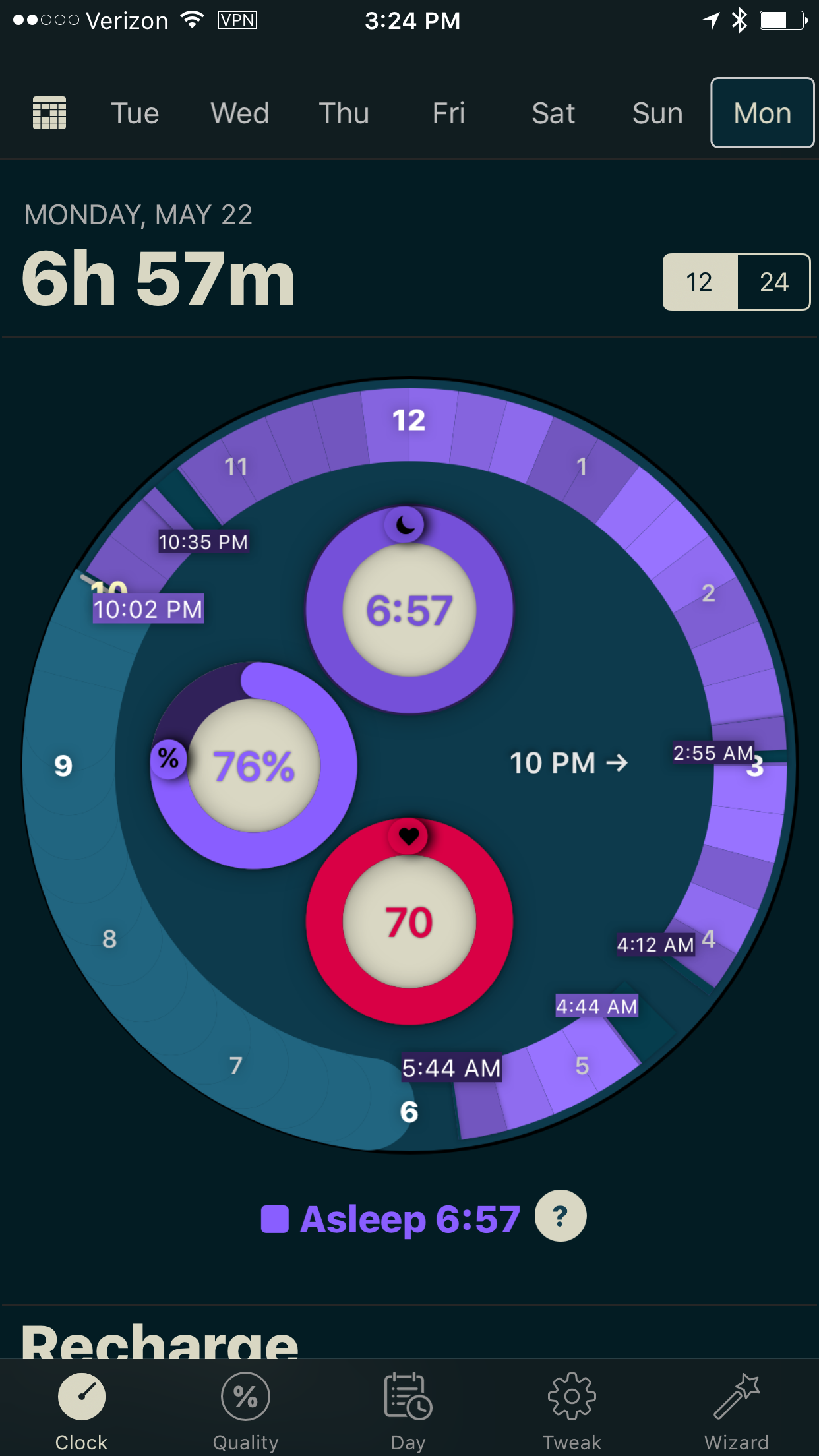Tap the 6:57 sleep time circle
This screenshot has height=1456, width=819.
(409, 610)
